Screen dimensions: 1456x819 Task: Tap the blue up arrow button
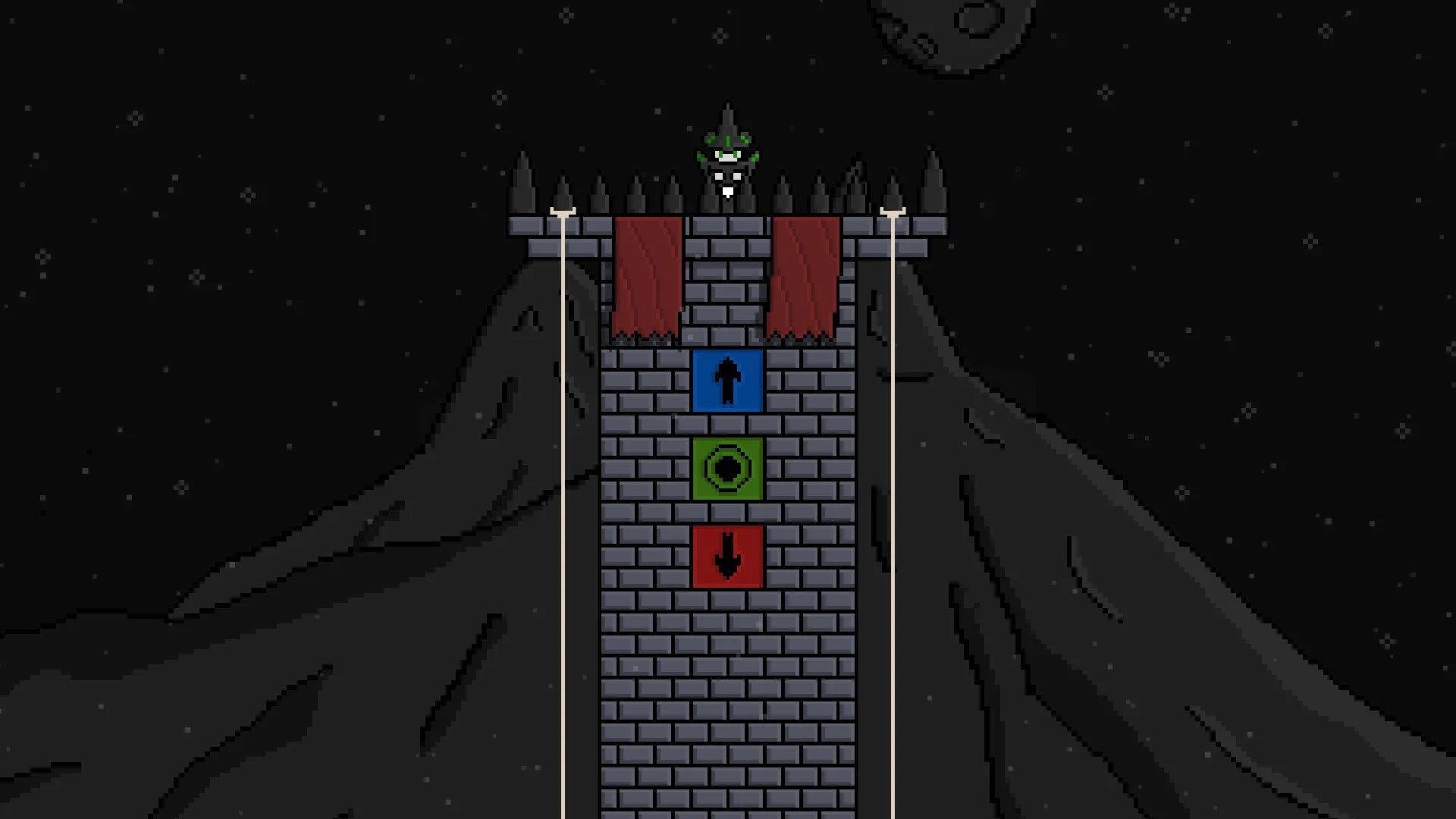pos(727,381)
